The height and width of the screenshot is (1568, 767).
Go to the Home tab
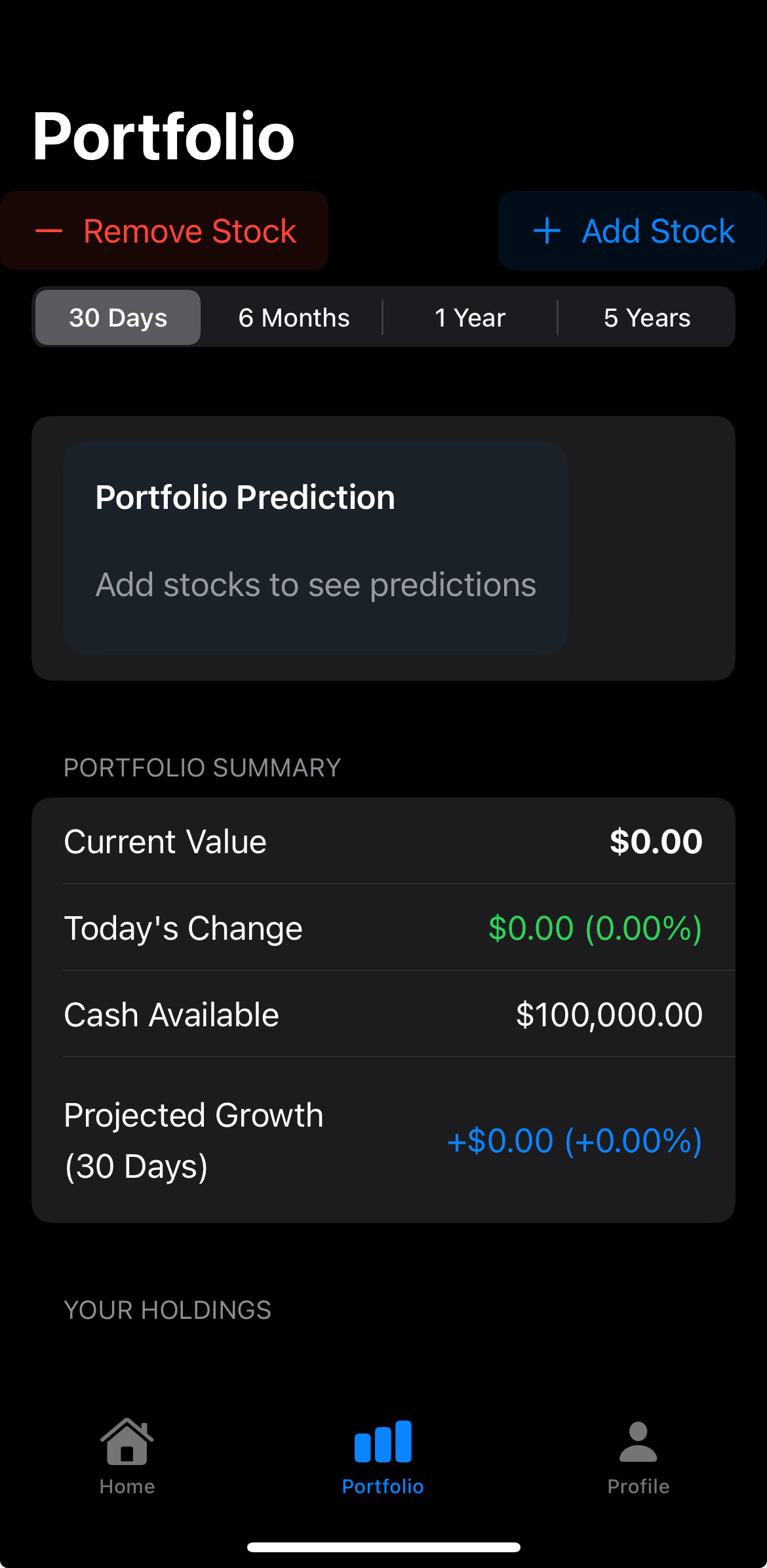tap(127, 1456)
